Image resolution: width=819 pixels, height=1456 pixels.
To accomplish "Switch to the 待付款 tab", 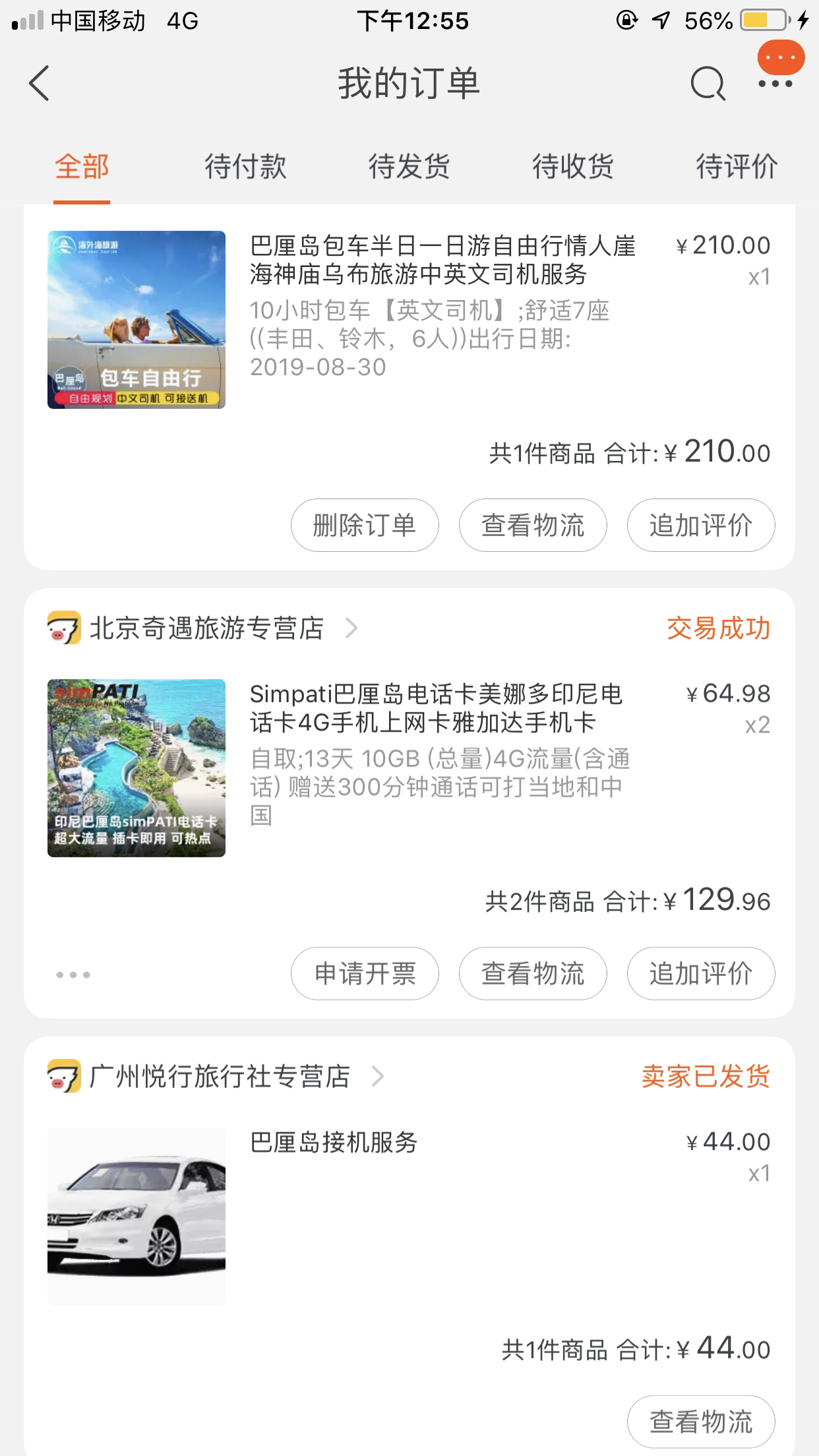I will (245, 166).
